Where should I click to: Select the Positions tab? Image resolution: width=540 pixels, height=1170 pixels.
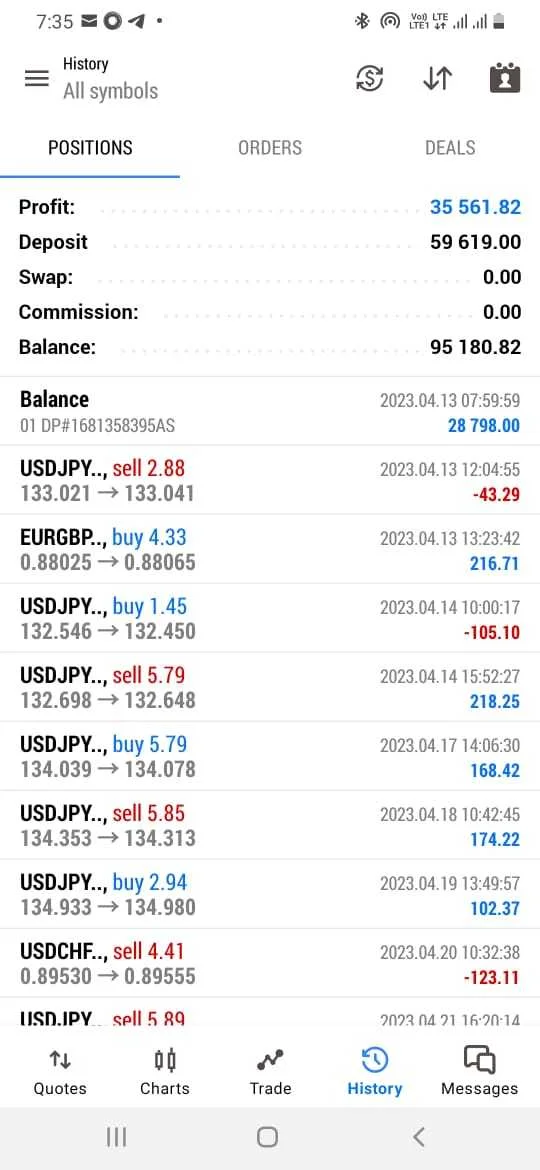tap(90, 148)
